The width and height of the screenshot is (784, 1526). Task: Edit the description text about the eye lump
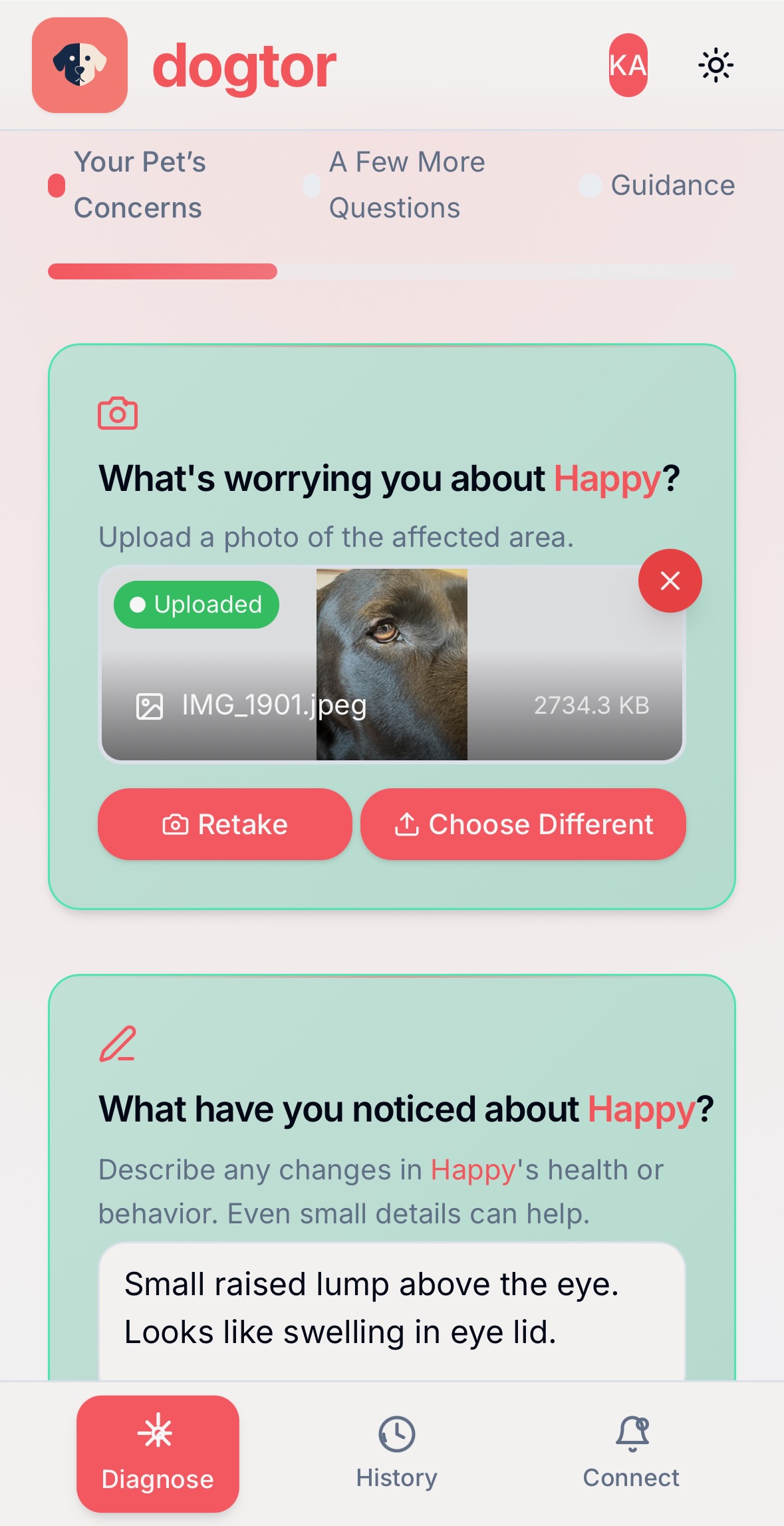coord(392,1308)
